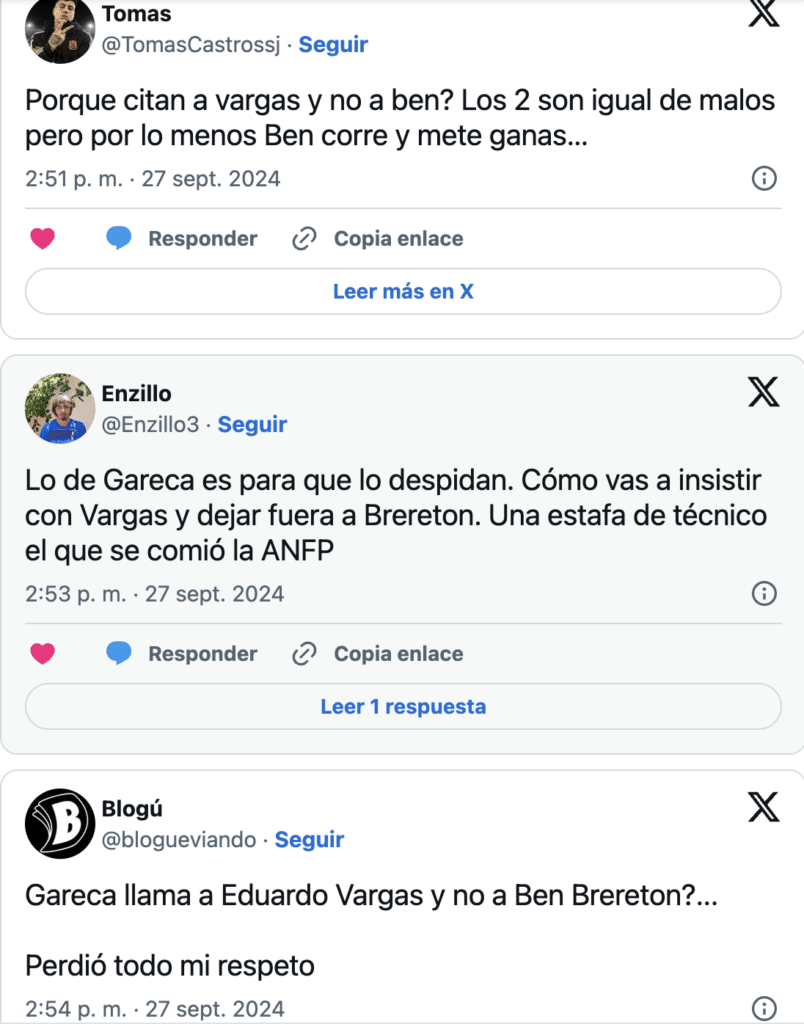Open the X logo on Enzillo's tweet
The image size is (804, 1024).
pyautogui.click(x=763, y=393)
